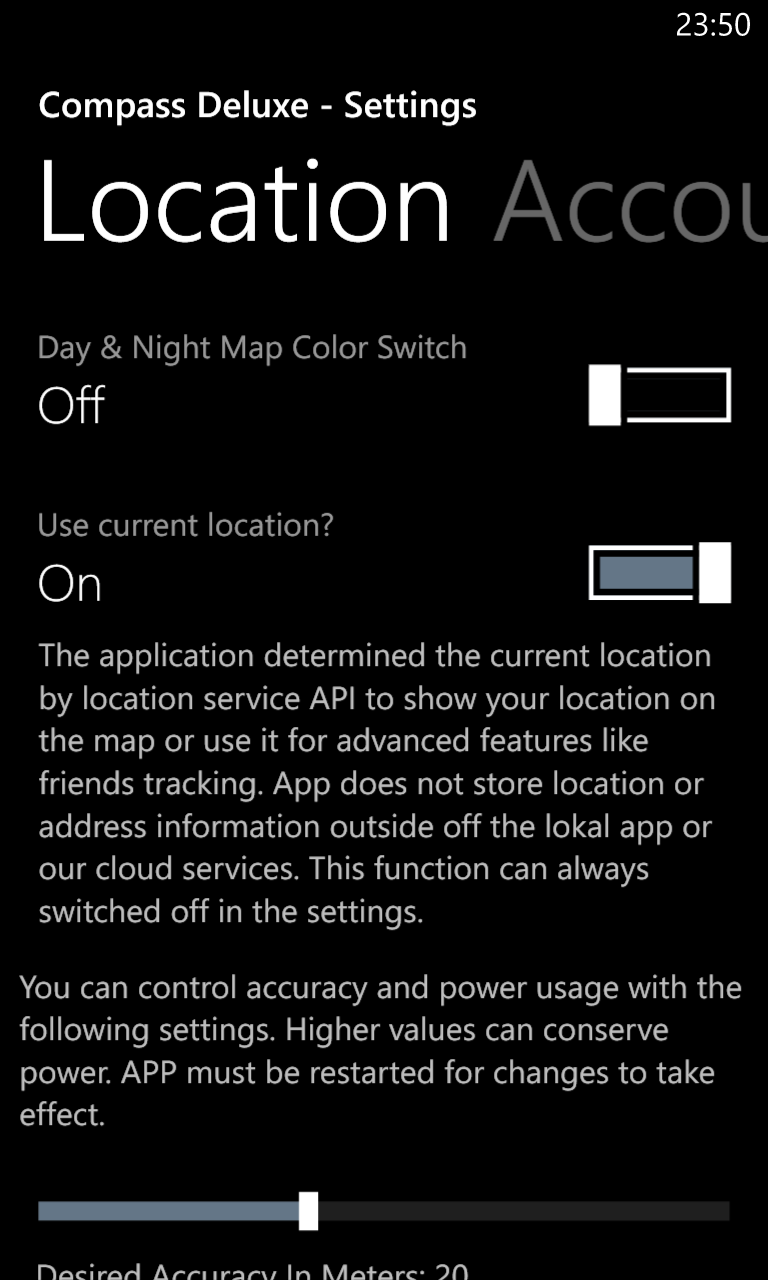Enable the Day & Night Map Color Switch
768x1280 pixels.
(x=660, y=396)
